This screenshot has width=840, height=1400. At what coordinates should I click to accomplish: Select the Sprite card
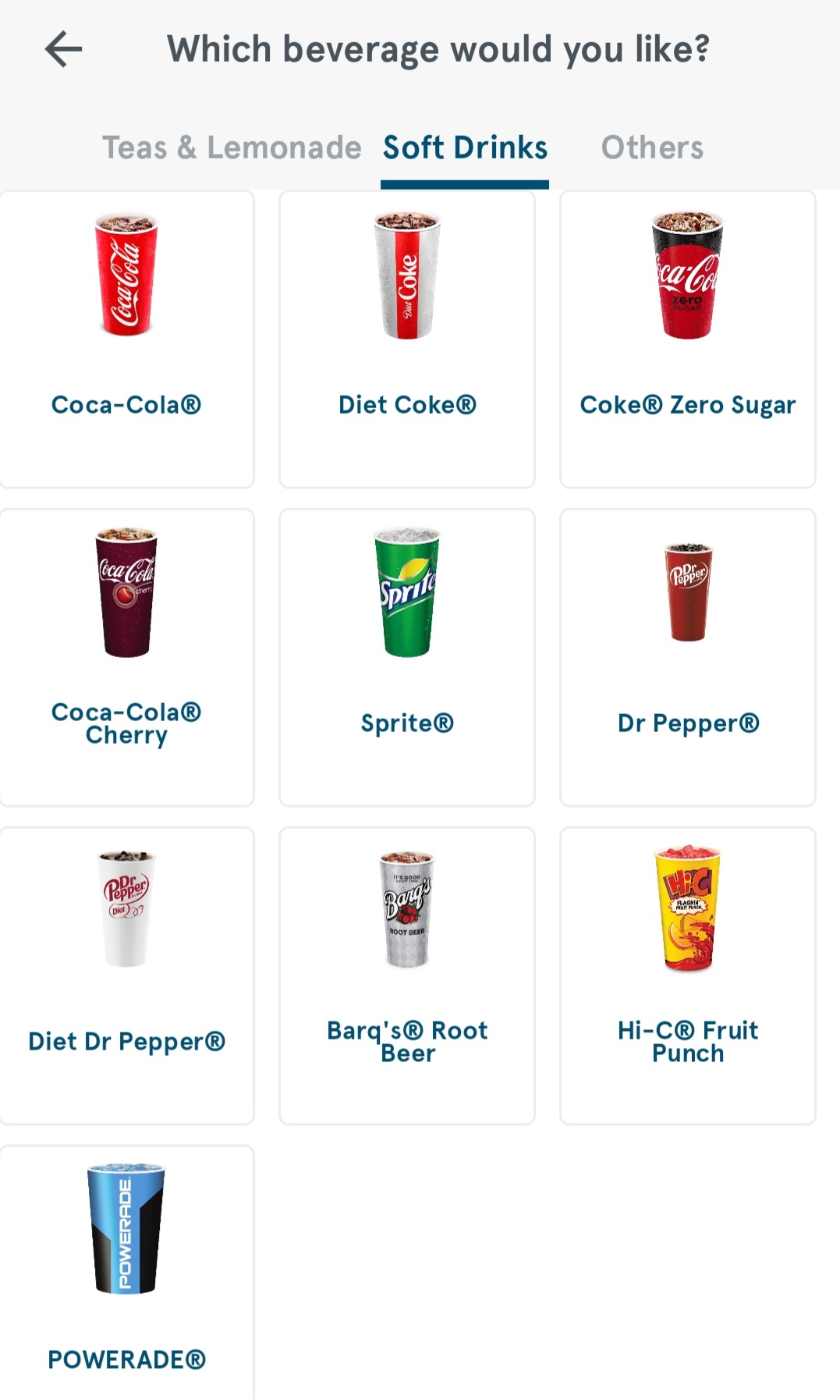(x=407, y=657)
